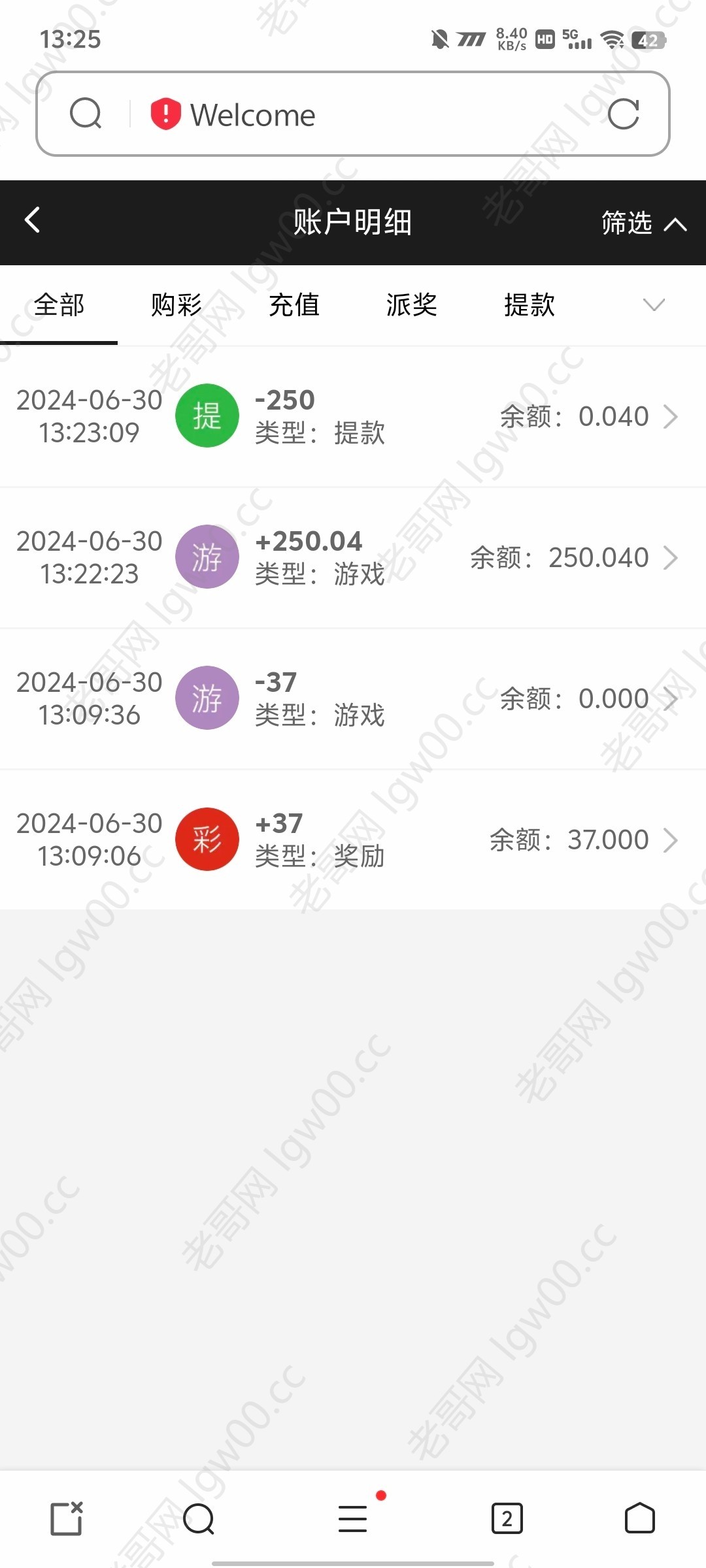Select the 全部 tab
Screen dimensions: 706x1568
[x=59, y=305]
